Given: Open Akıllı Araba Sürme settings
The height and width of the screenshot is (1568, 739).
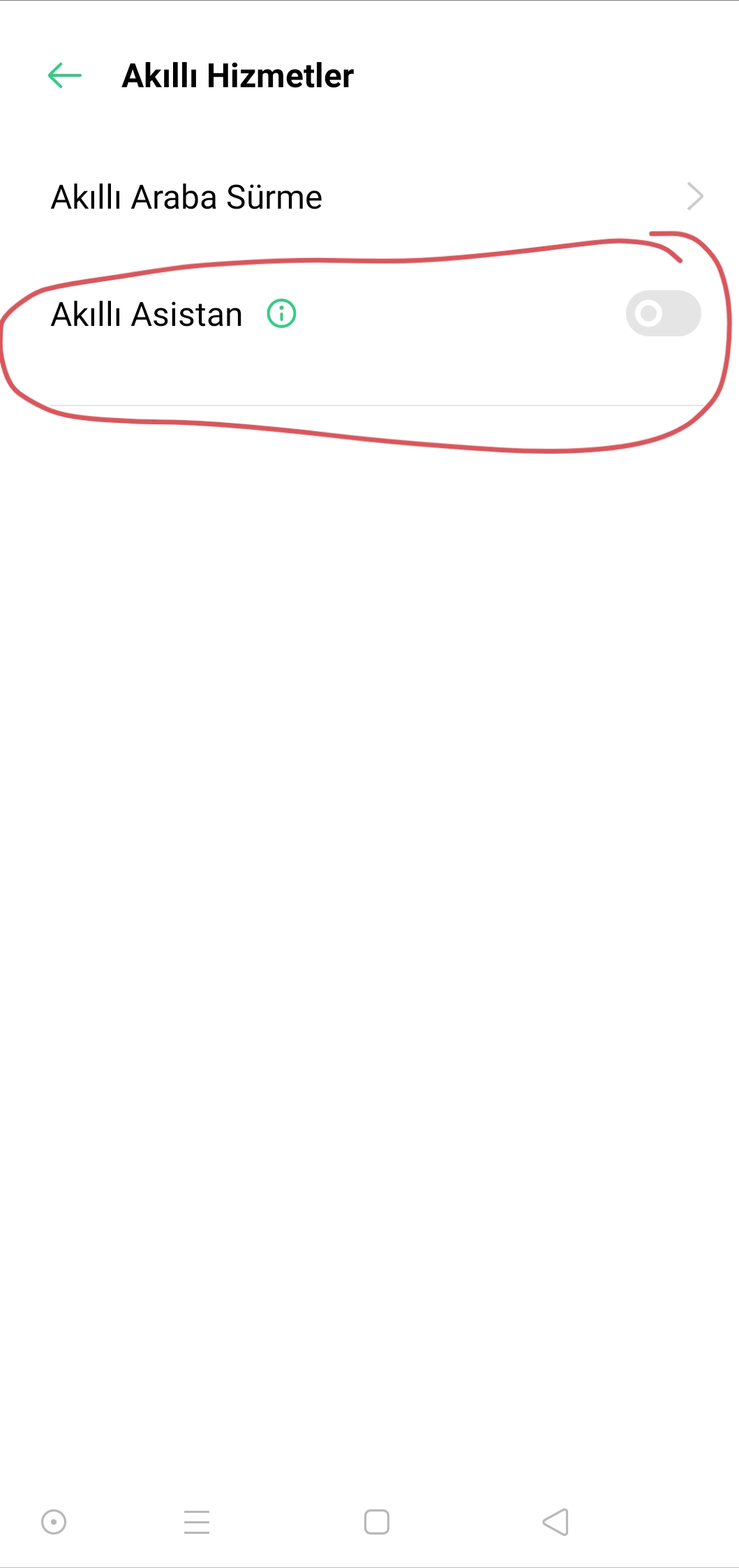Looking at the screenshot, I should 370,197.
